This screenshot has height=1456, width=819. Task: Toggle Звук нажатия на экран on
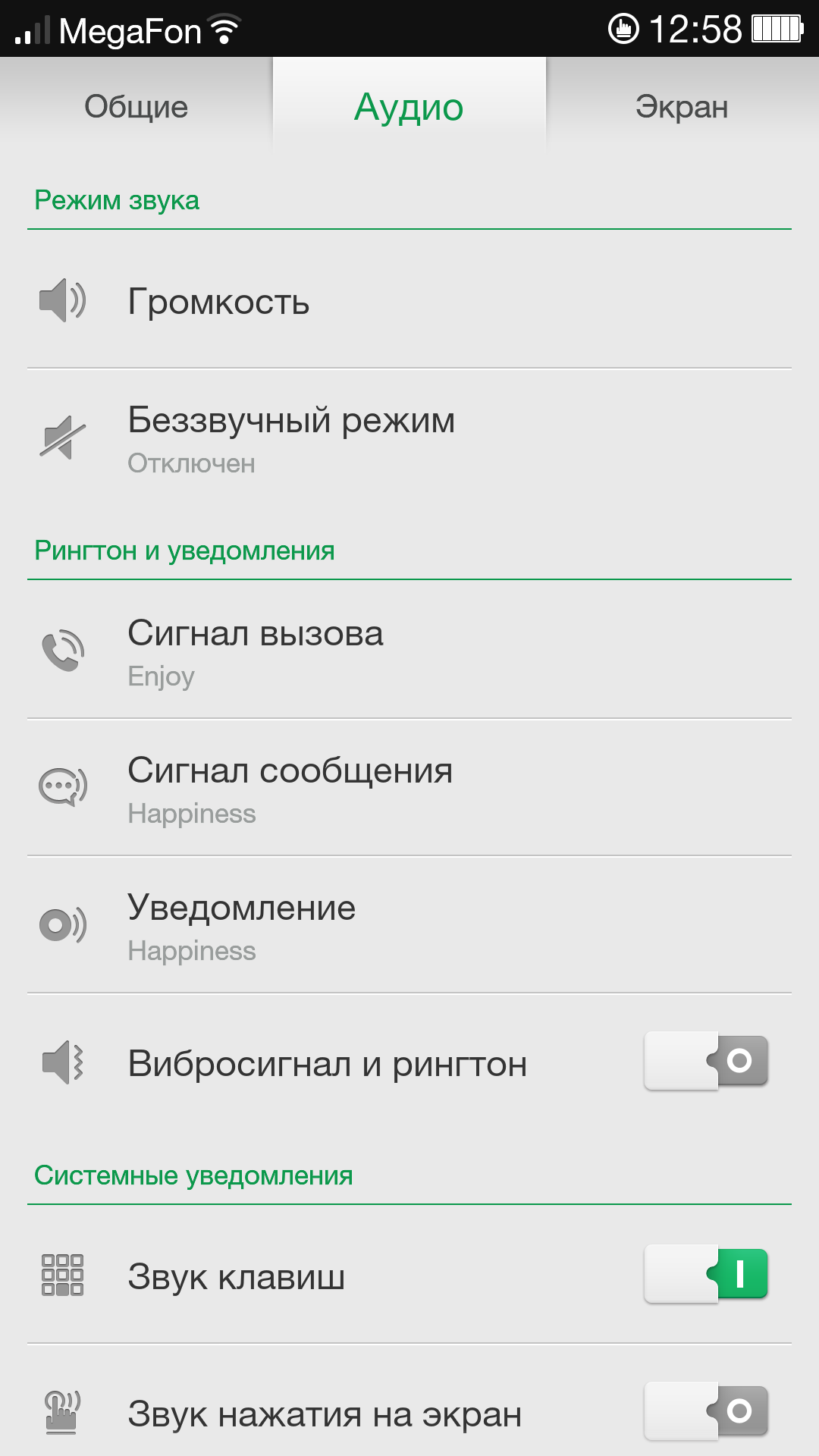click(x=706, y=1411)
